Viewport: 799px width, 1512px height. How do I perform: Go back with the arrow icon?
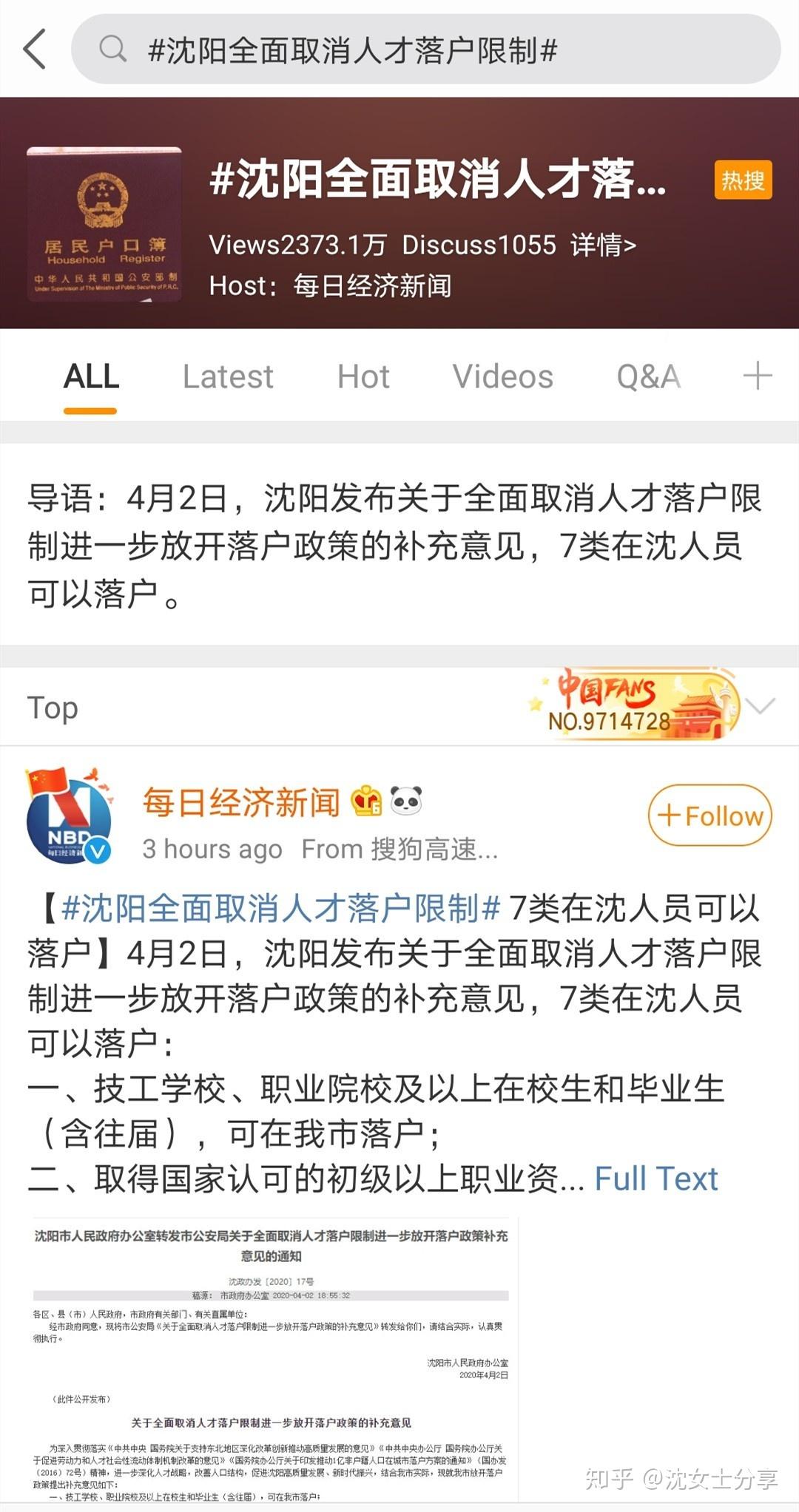pyautogui.click(x=35, y=50)
